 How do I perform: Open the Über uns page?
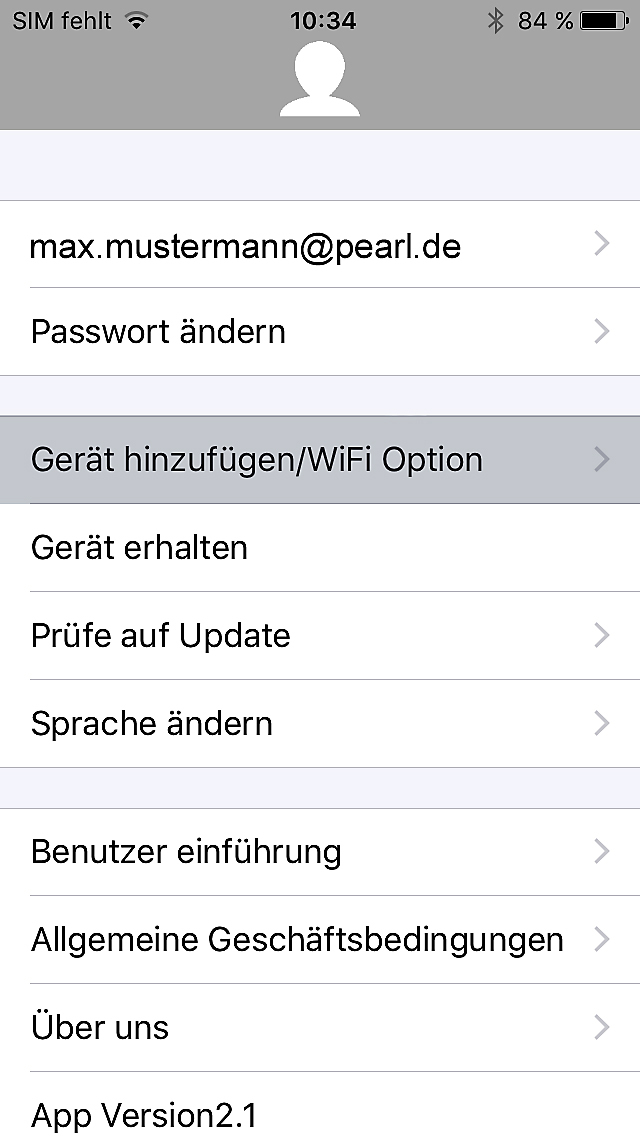320,1028
